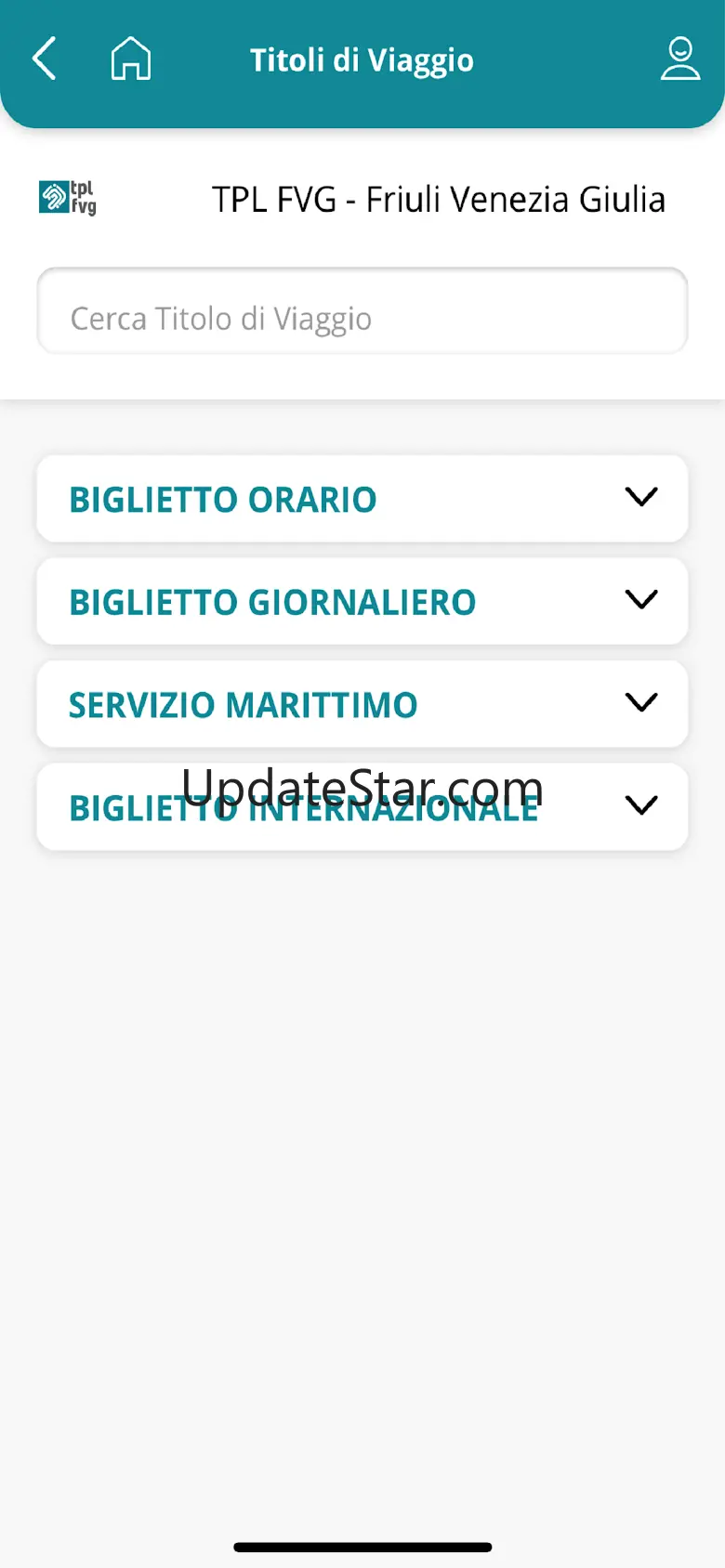Expand the Biglietto Orario section
Image resolution: width=725 pixels, height=1568 pixels.
pos(362,499)
